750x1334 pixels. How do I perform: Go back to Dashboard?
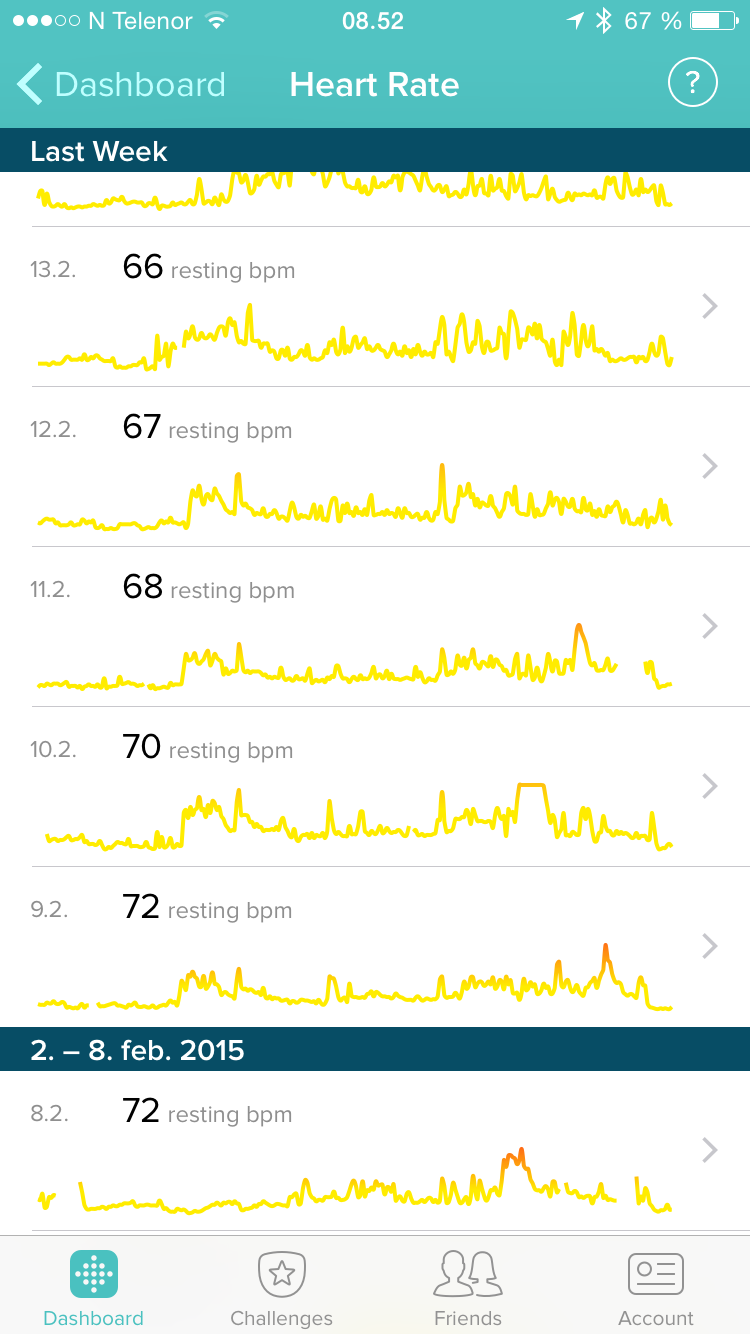[121, 85]
